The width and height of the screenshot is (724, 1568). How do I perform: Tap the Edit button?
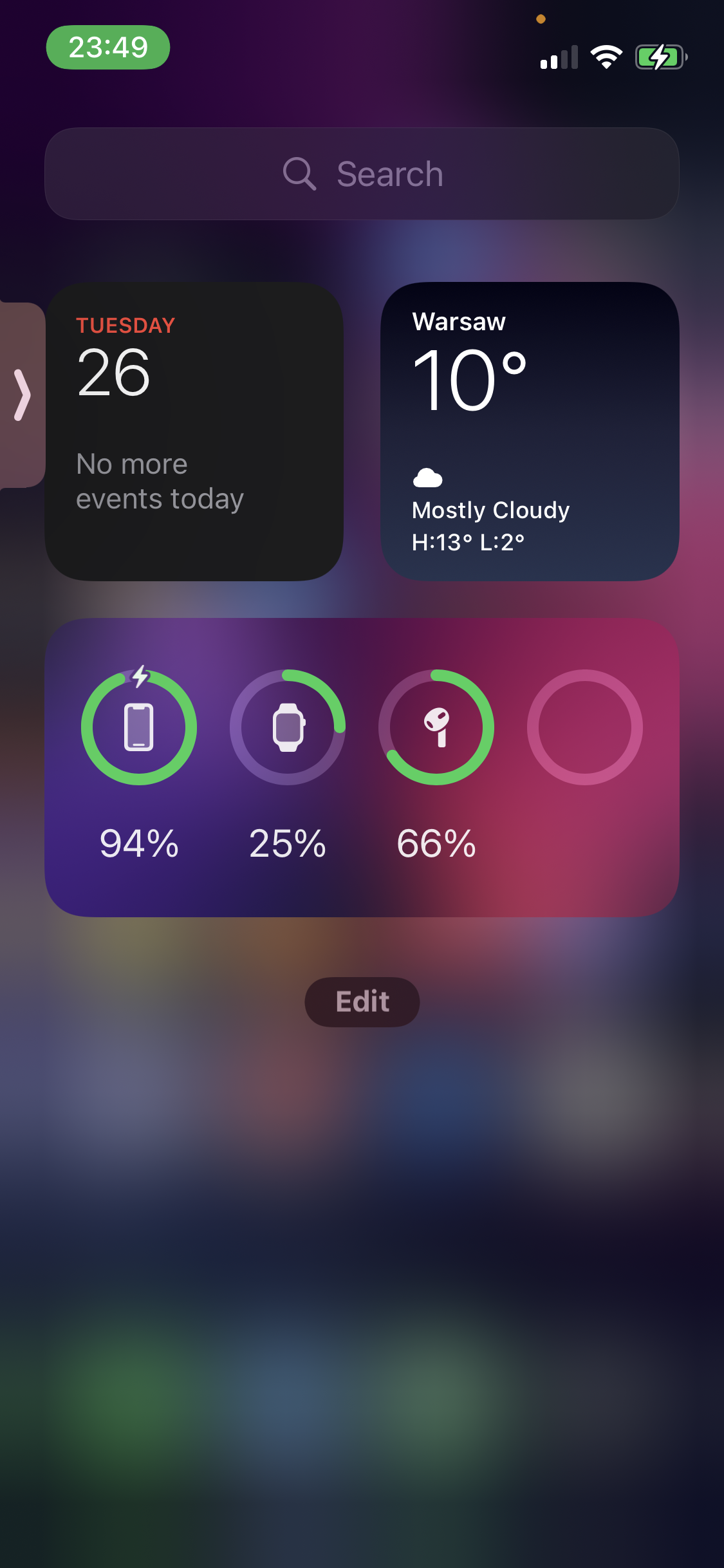coord(362,1002)
